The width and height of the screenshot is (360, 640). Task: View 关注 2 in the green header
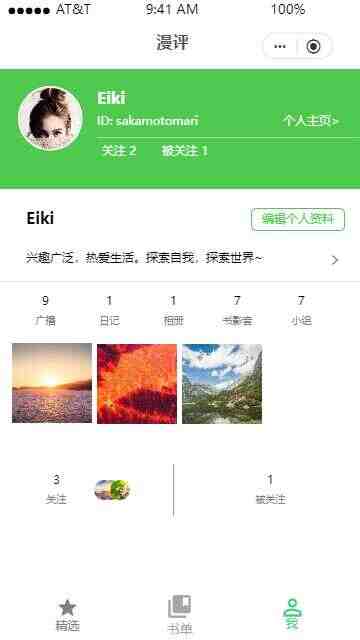coord(118,151)
